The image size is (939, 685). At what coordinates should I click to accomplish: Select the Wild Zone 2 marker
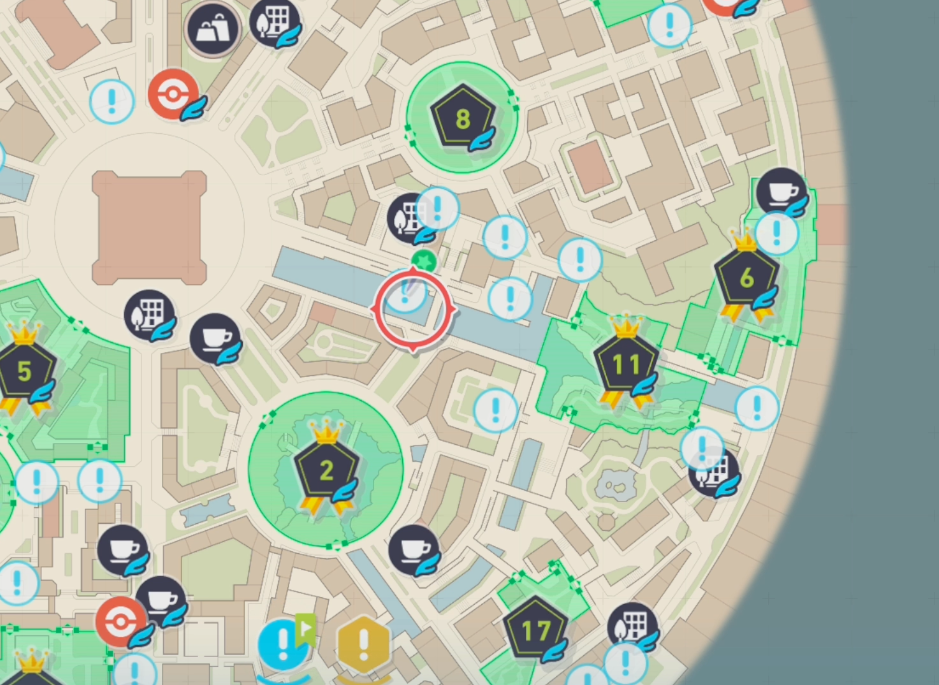pos(326,468)
